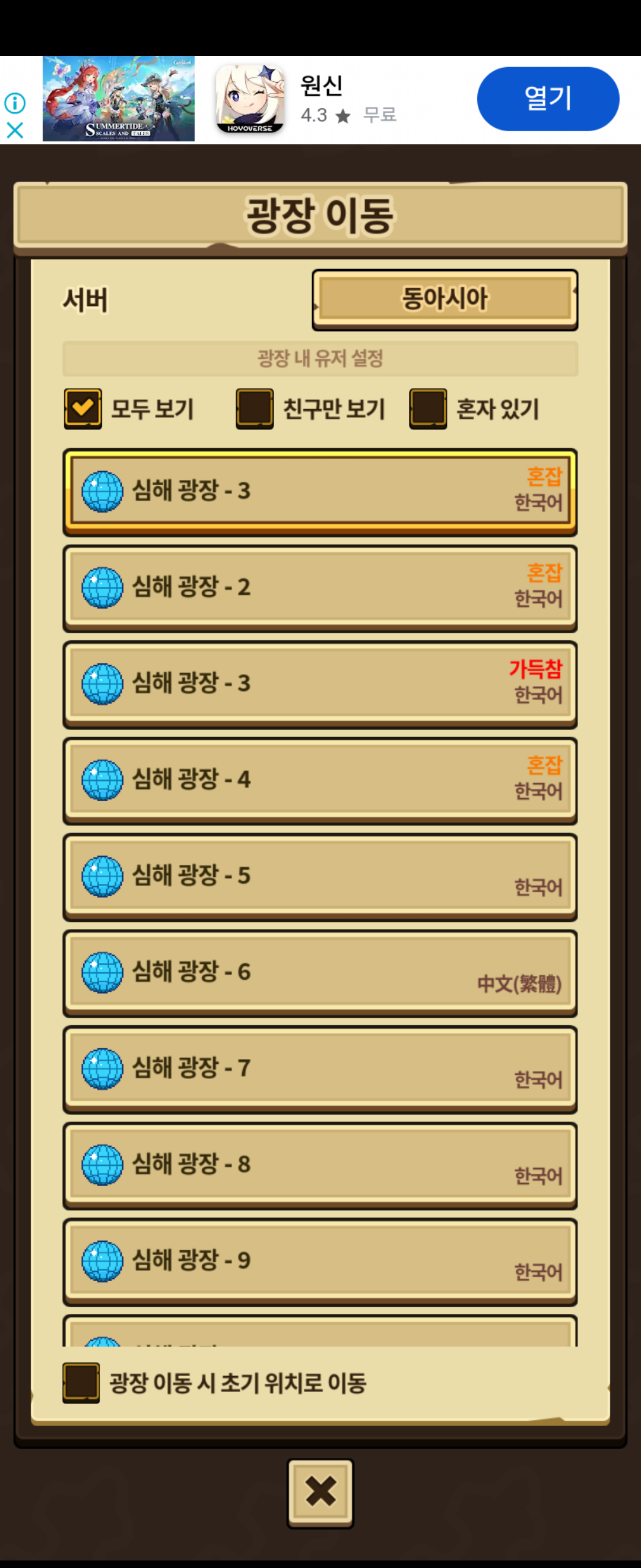Toggle 광장 이동 시 초기 위치로 이동
Image resolution: width=641 pixels, height=1568 pixels.
click(81, 1382)
